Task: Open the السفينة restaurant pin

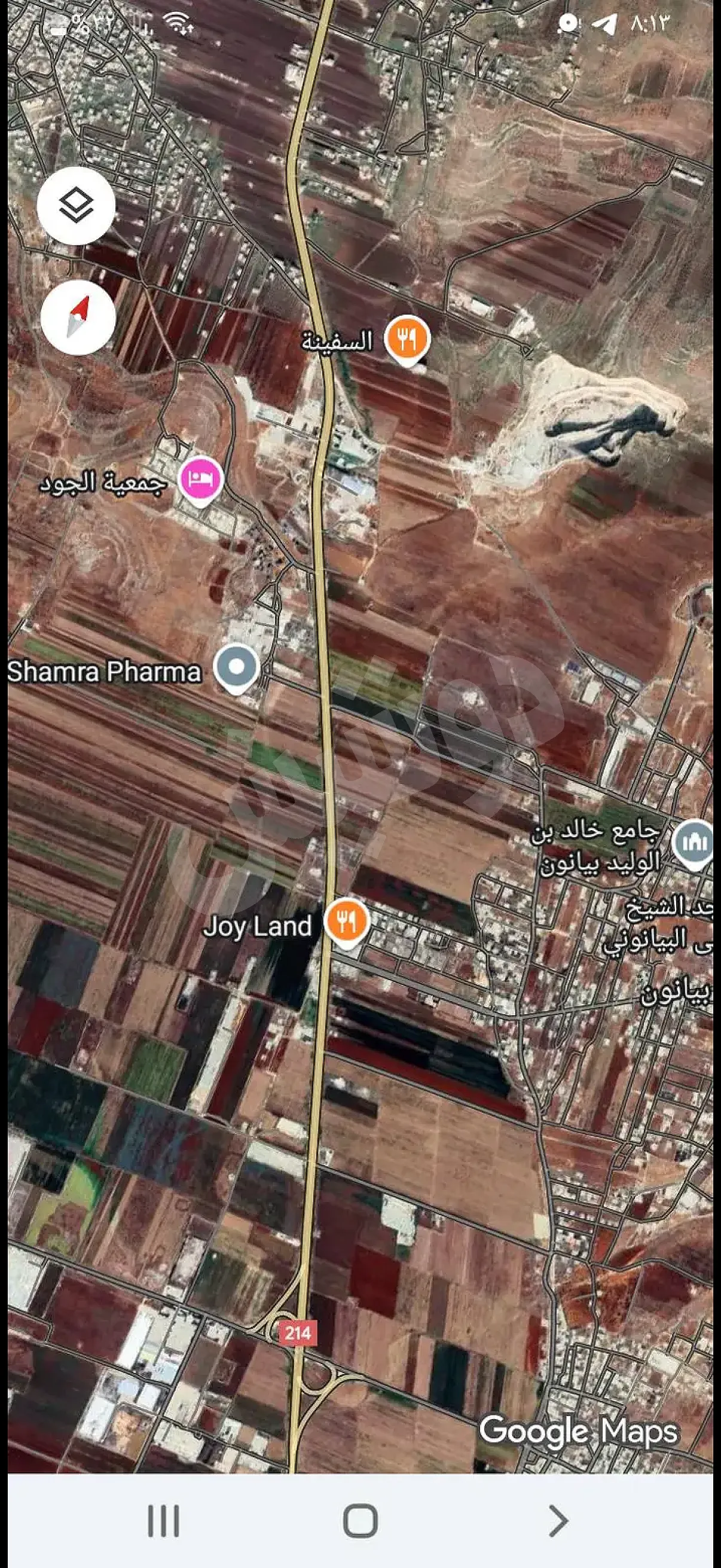Action: pyautogui.click(x=408, y=340)
